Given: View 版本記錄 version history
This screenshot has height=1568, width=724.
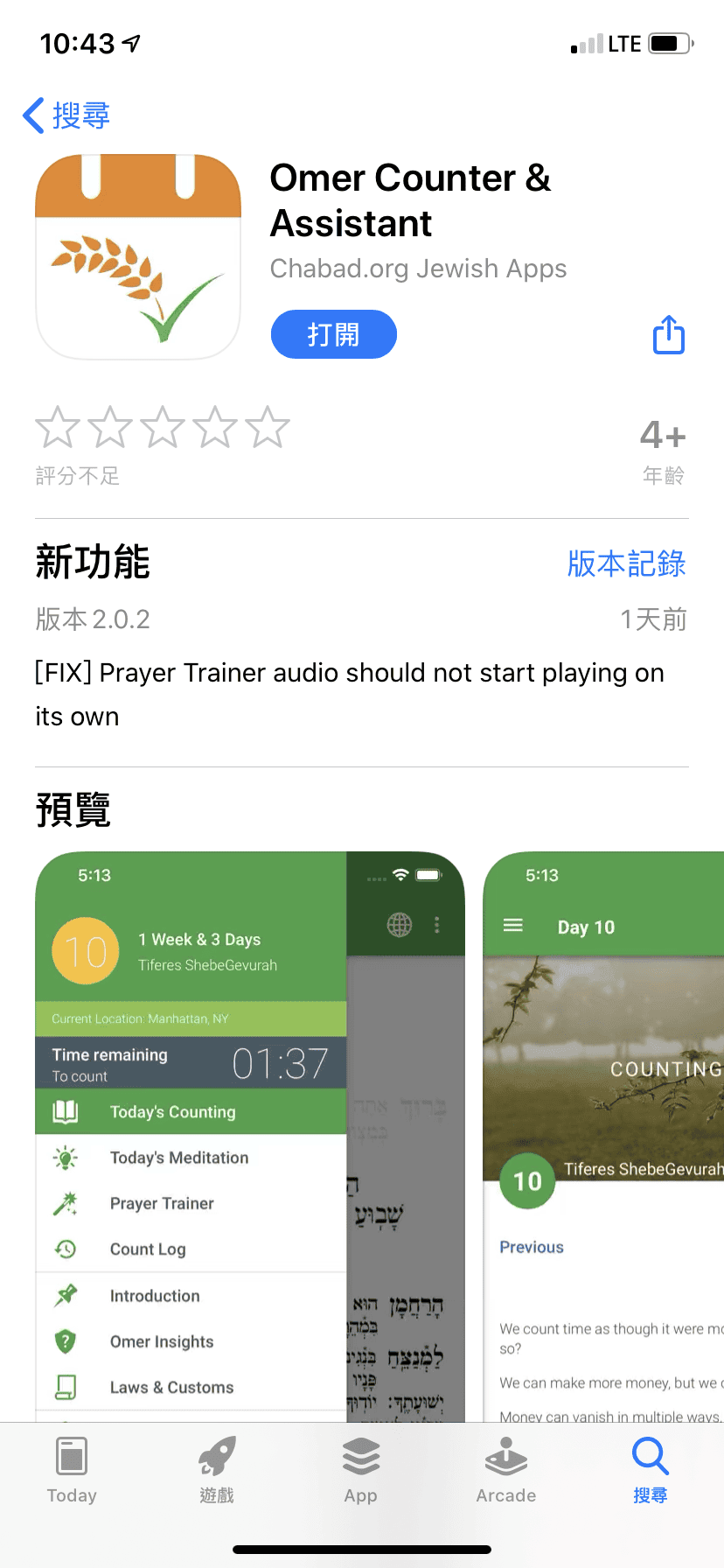Looking at the screenshot, I should point(626,563).
